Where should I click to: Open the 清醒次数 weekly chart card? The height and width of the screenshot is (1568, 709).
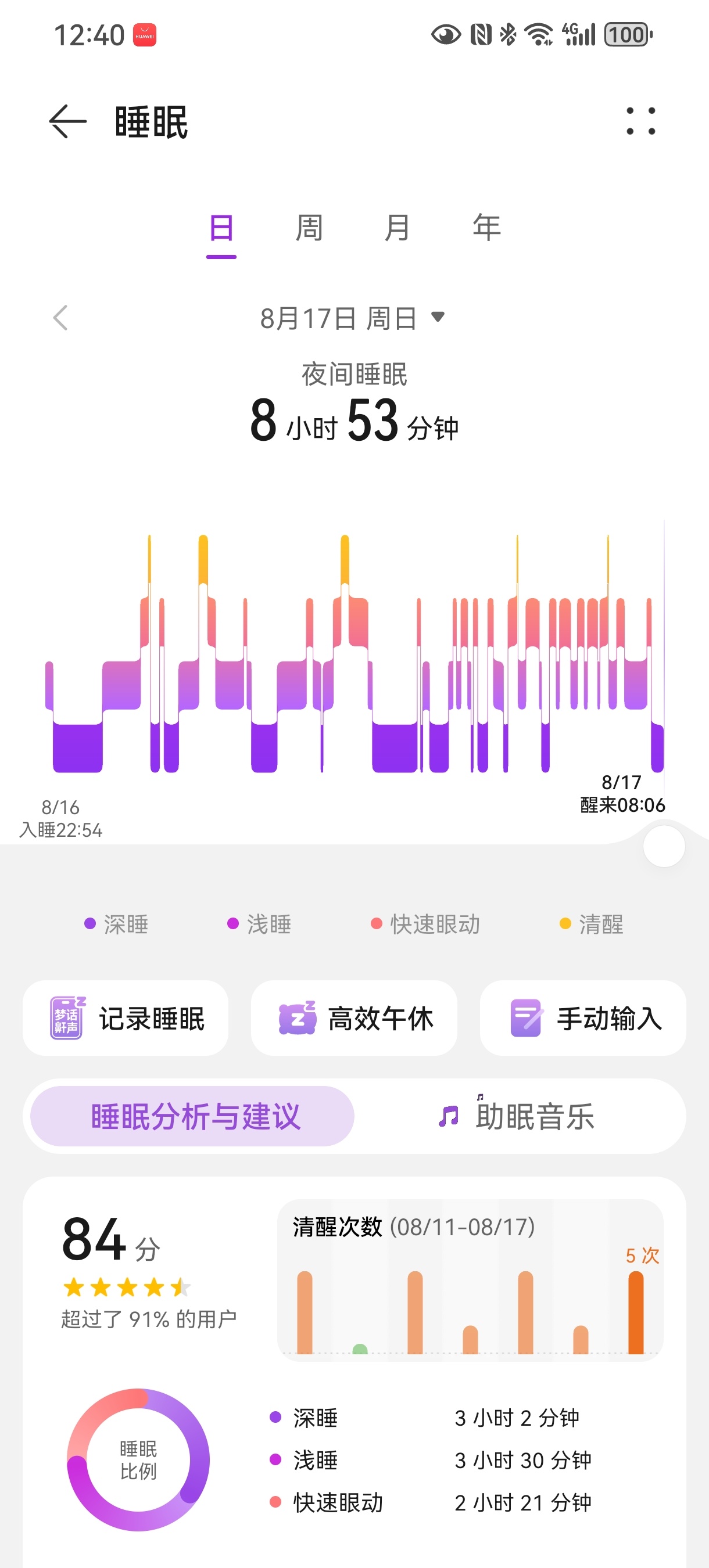[x=470, y=1279]
